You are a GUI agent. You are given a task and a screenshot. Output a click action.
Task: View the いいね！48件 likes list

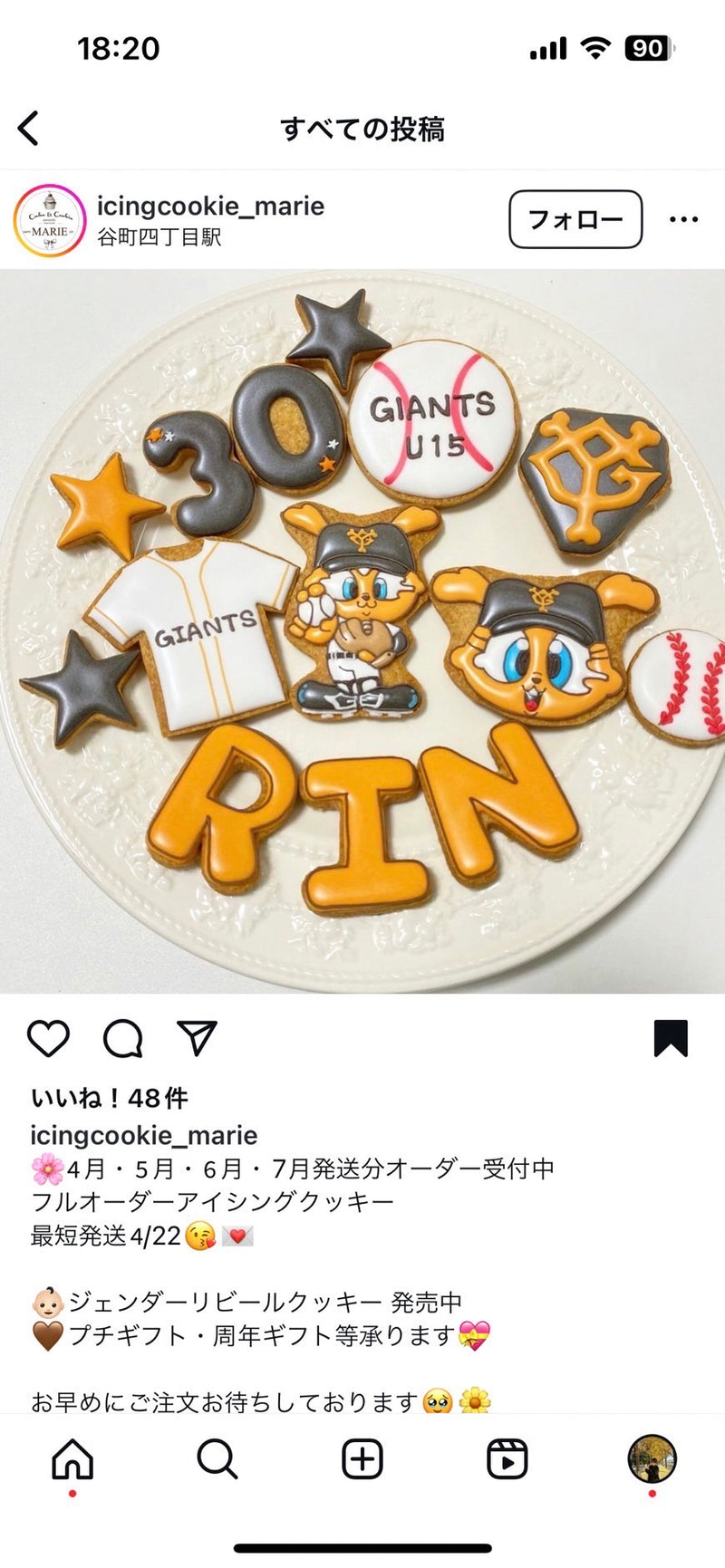[110, 1098]
